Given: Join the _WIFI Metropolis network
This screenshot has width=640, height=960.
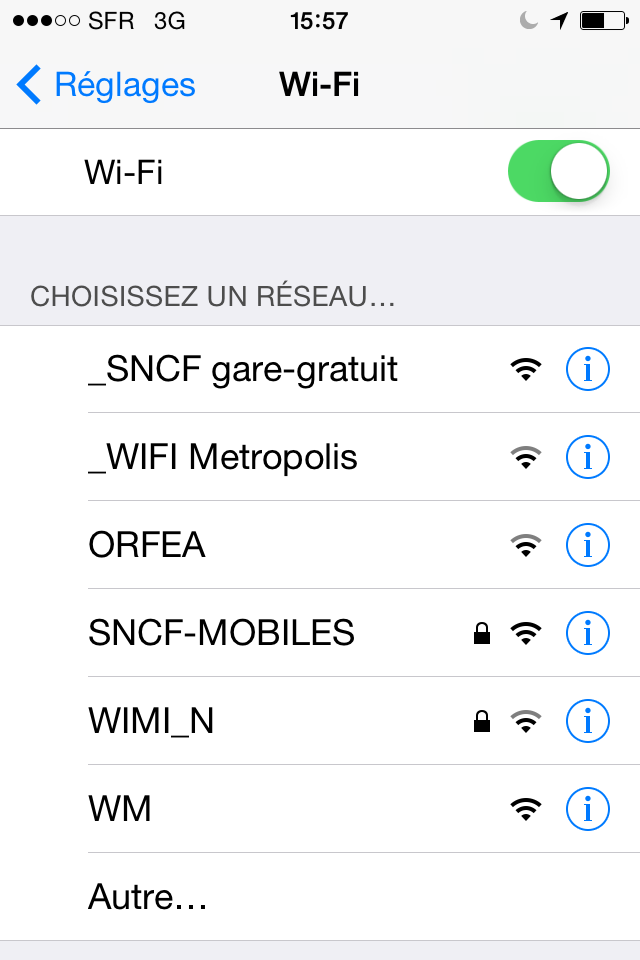Looking at the screenshot, I should [223, 458].
